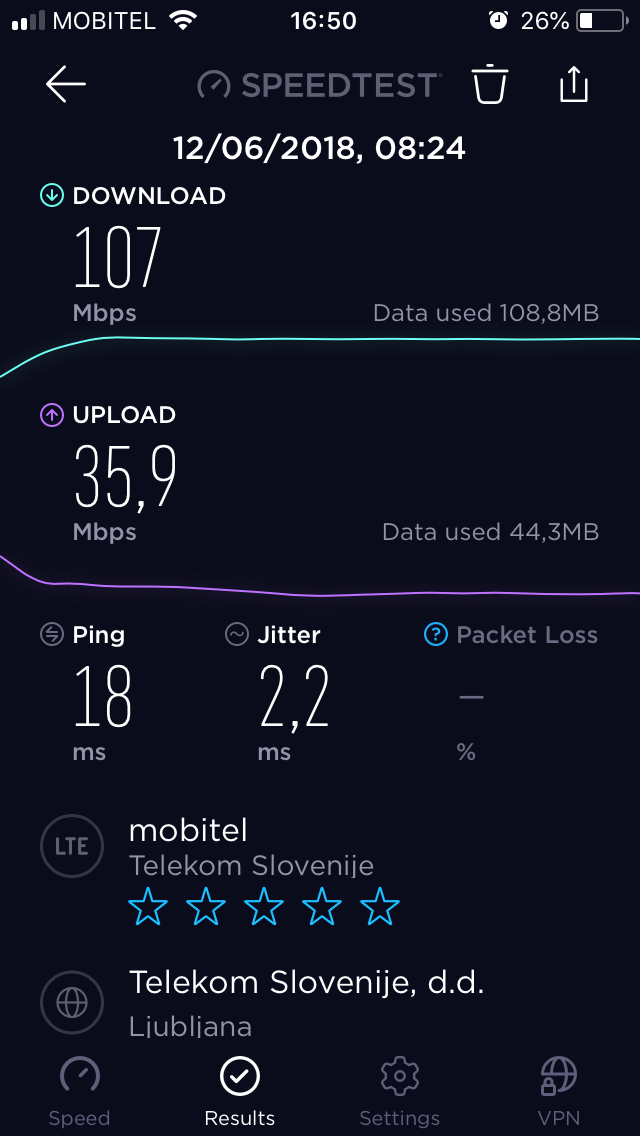Open Packet Loss help info
Viewport: 640px width, 1136px height.
[x=435, y=635]
